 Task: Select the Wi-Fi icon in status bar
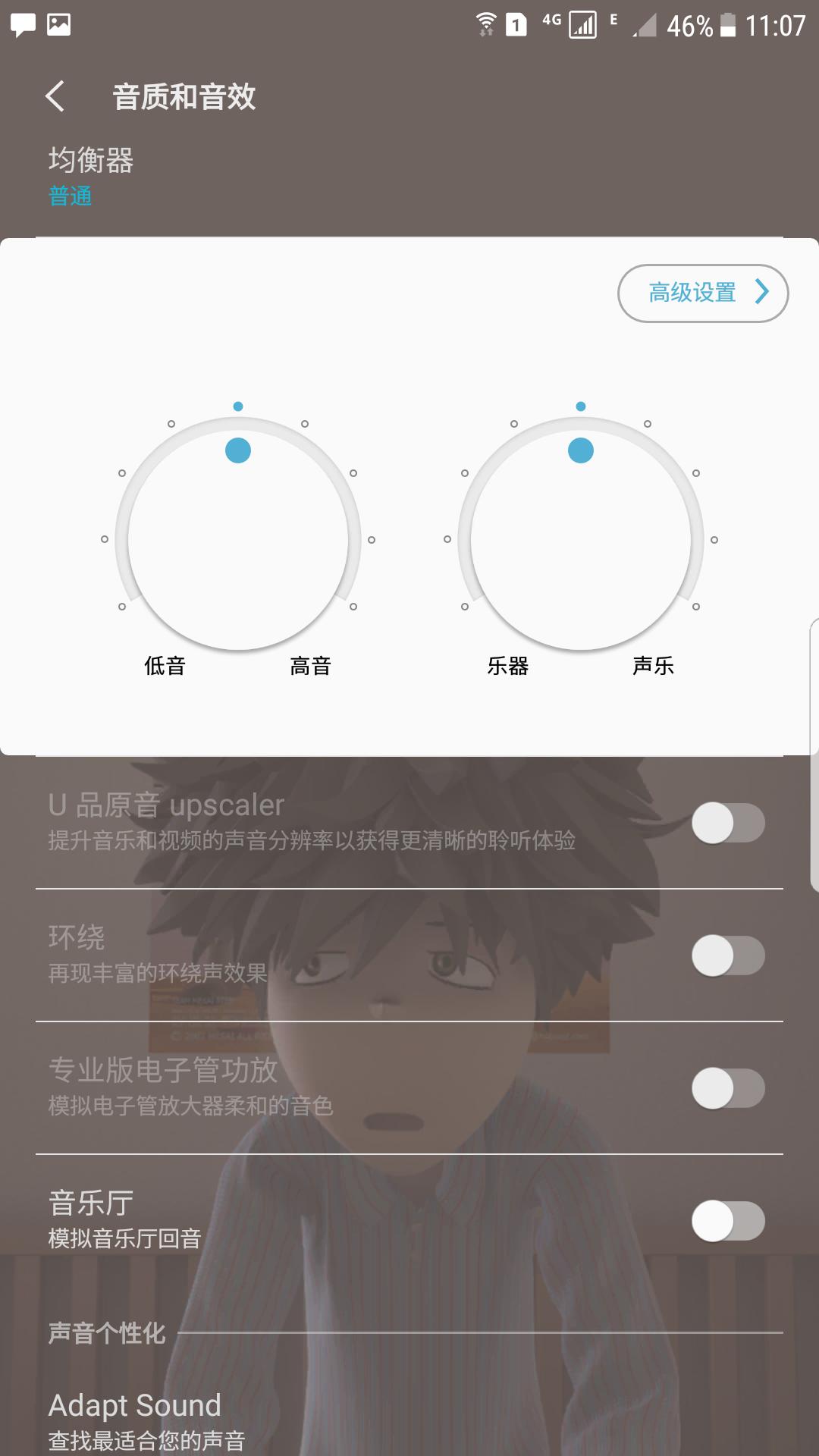(x=486, y=22)
